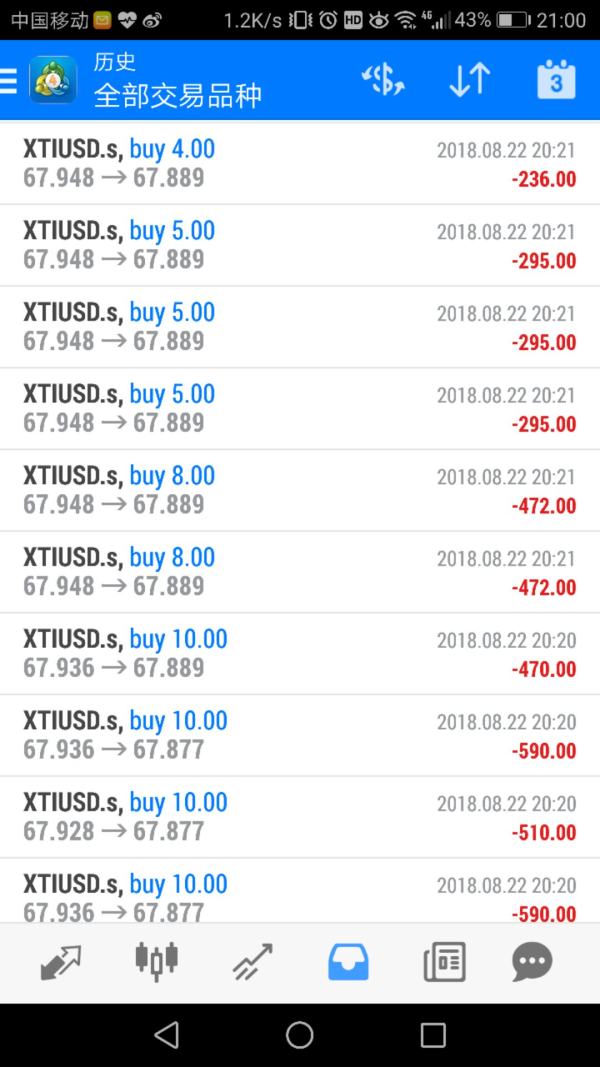The height and width of the screenshot is (1067, 600).
Task: Choose history period with calendar icon
Action: point(556,81)
